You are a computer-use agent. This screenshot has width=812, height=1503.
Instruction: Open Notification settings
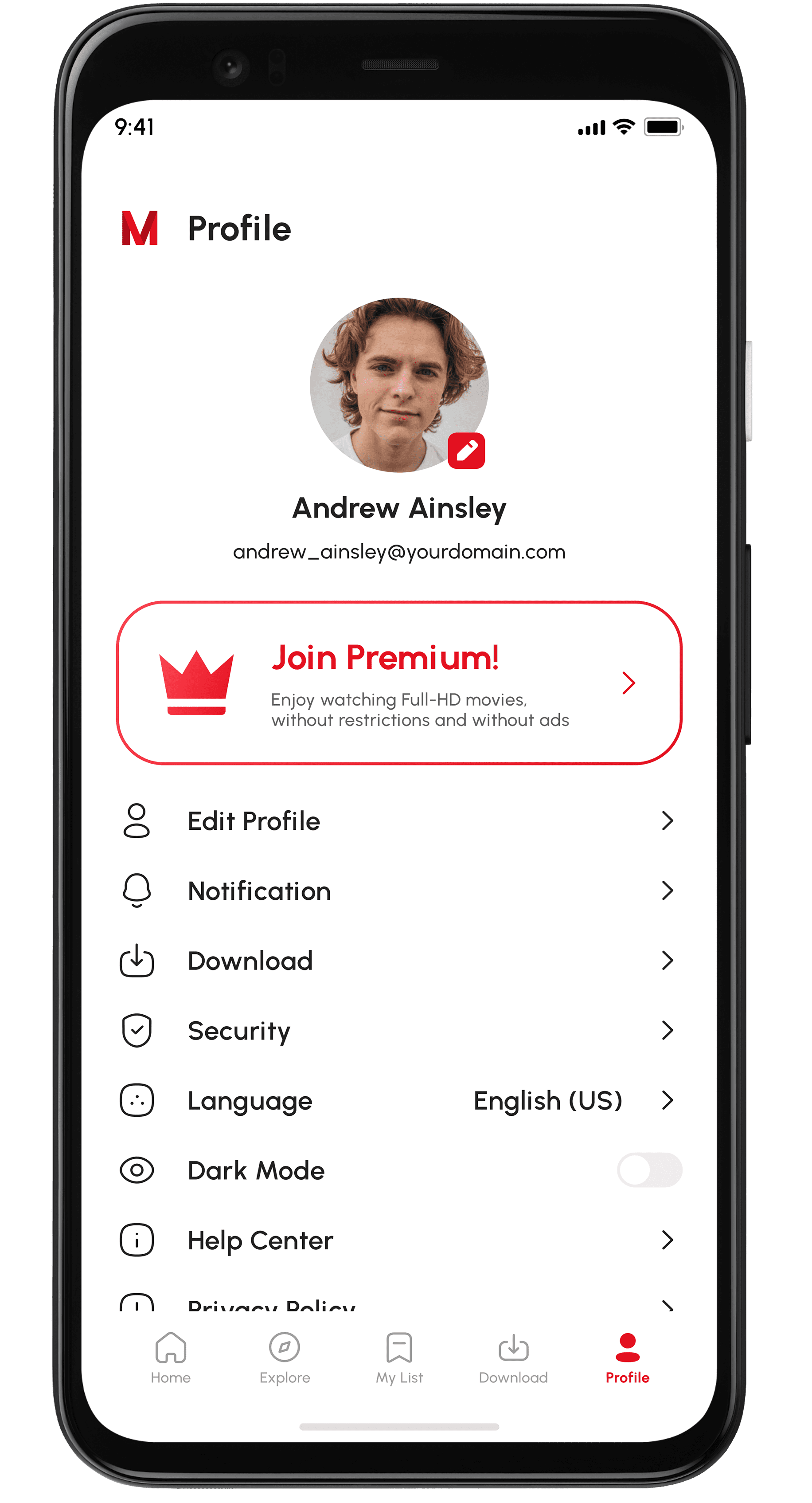[399, 891]
